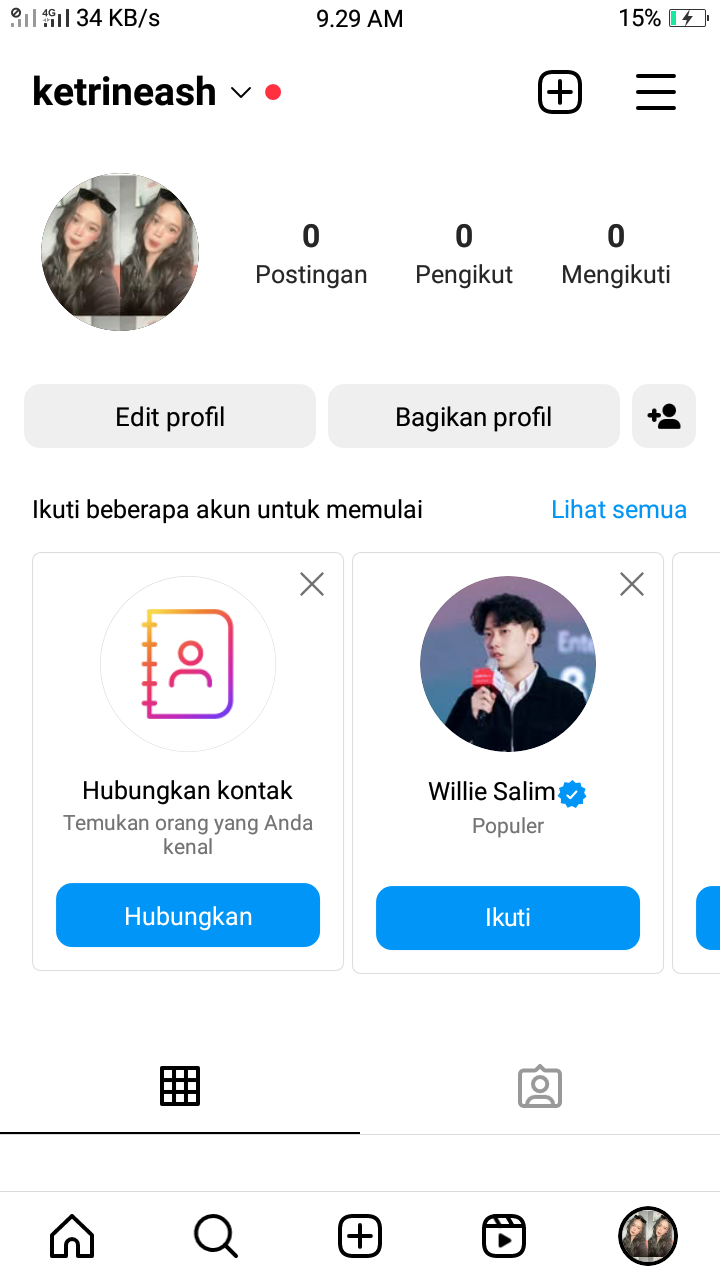Viewport: 720px width, 1280px height.
Task: View the Mengikuti following list
Action: [616, 254]
